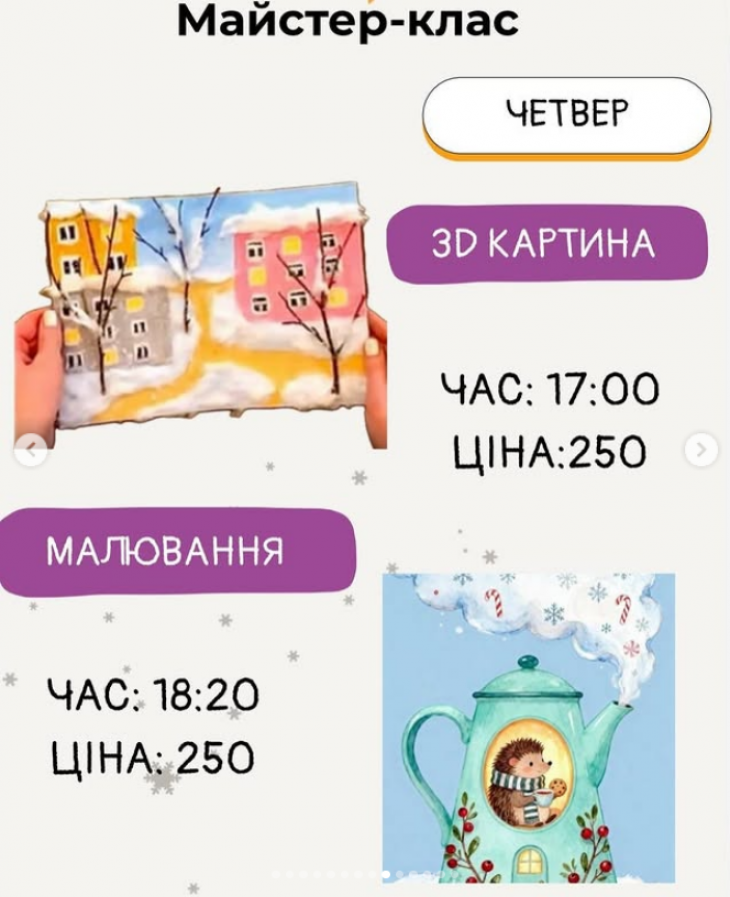Image resolution: width=730 pixels, height=897 pixels.
Task: Go back to the previous carousel slide
Action: click(x=31, y=452)
